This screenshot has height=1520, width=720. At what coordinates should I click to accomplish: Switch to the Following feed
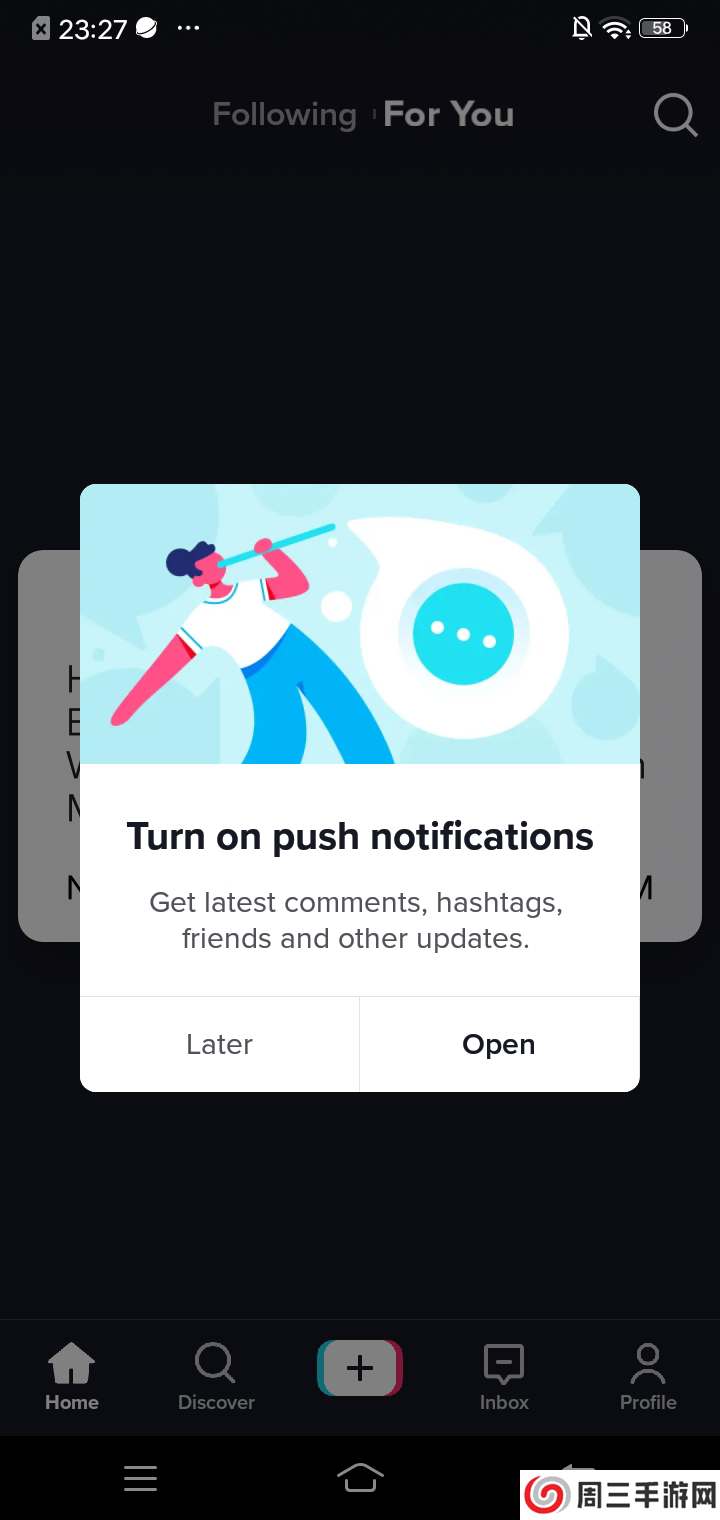click(x=284, y=115)
